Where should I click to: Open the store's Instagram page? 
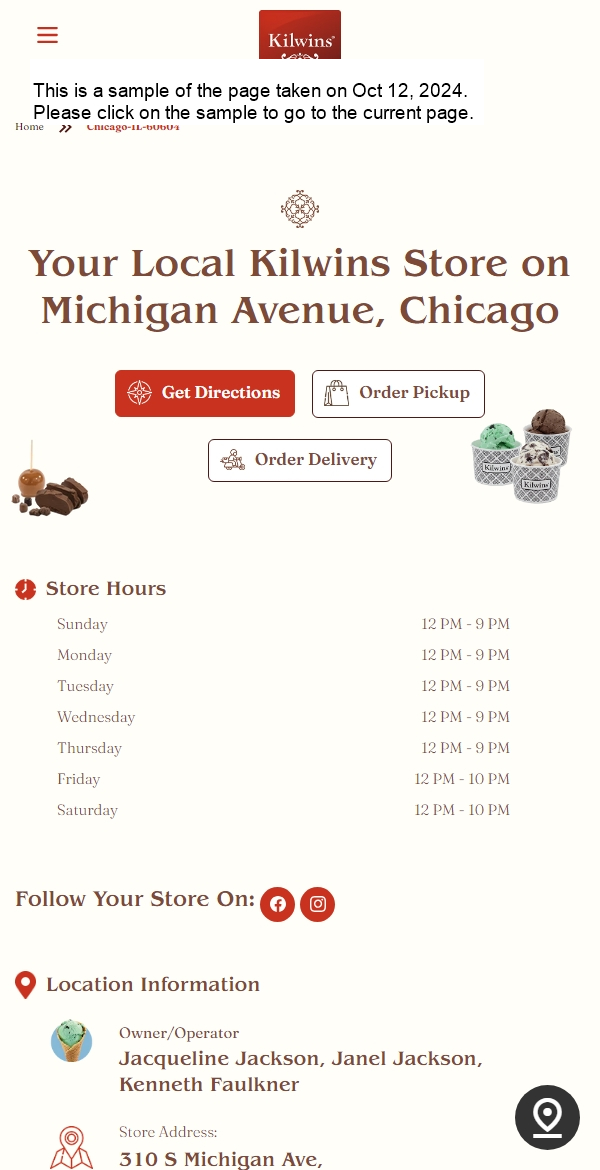317,904
